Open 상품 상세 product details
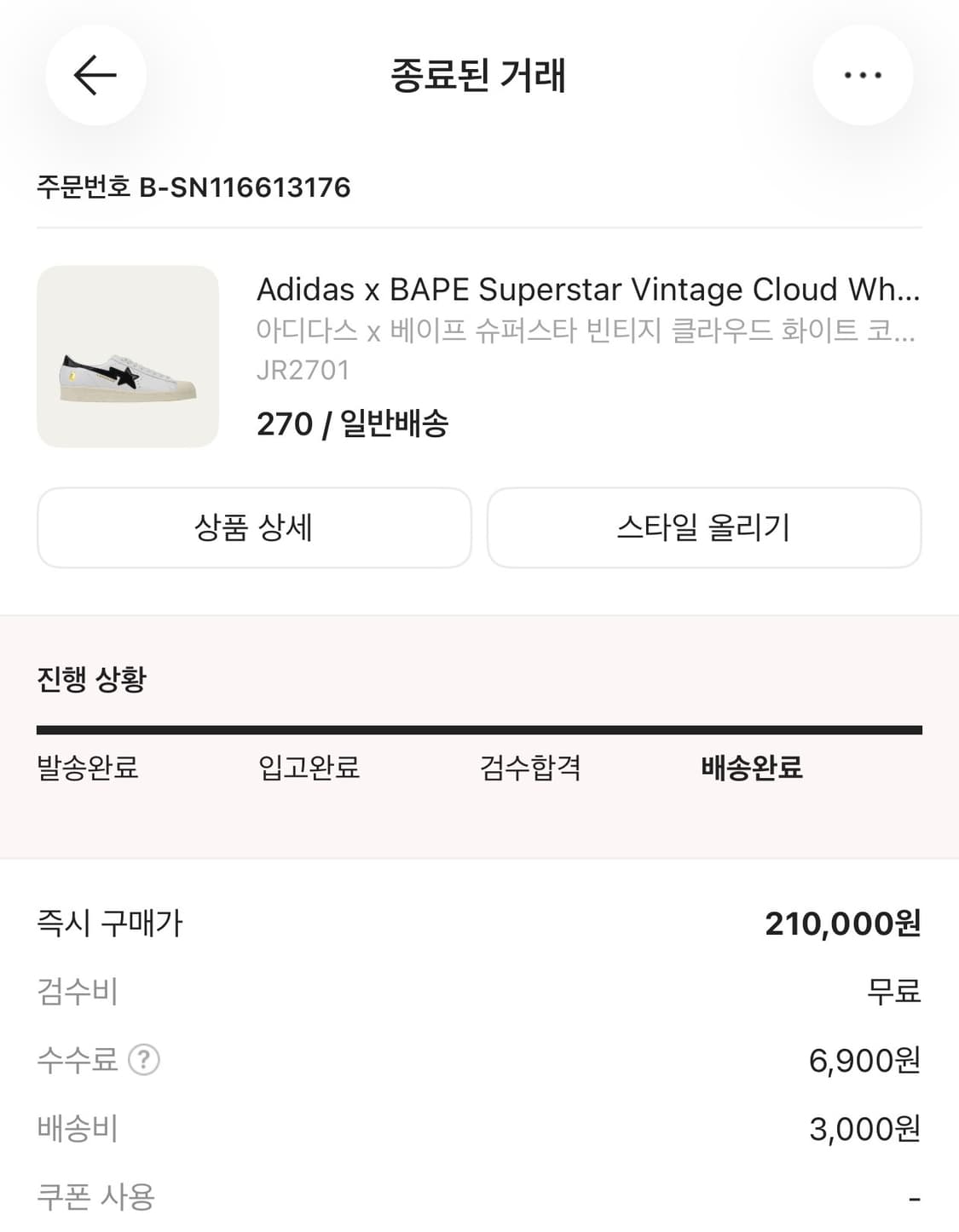The width and height of the screenshot is (959, 1232). (x=253, y=528)
